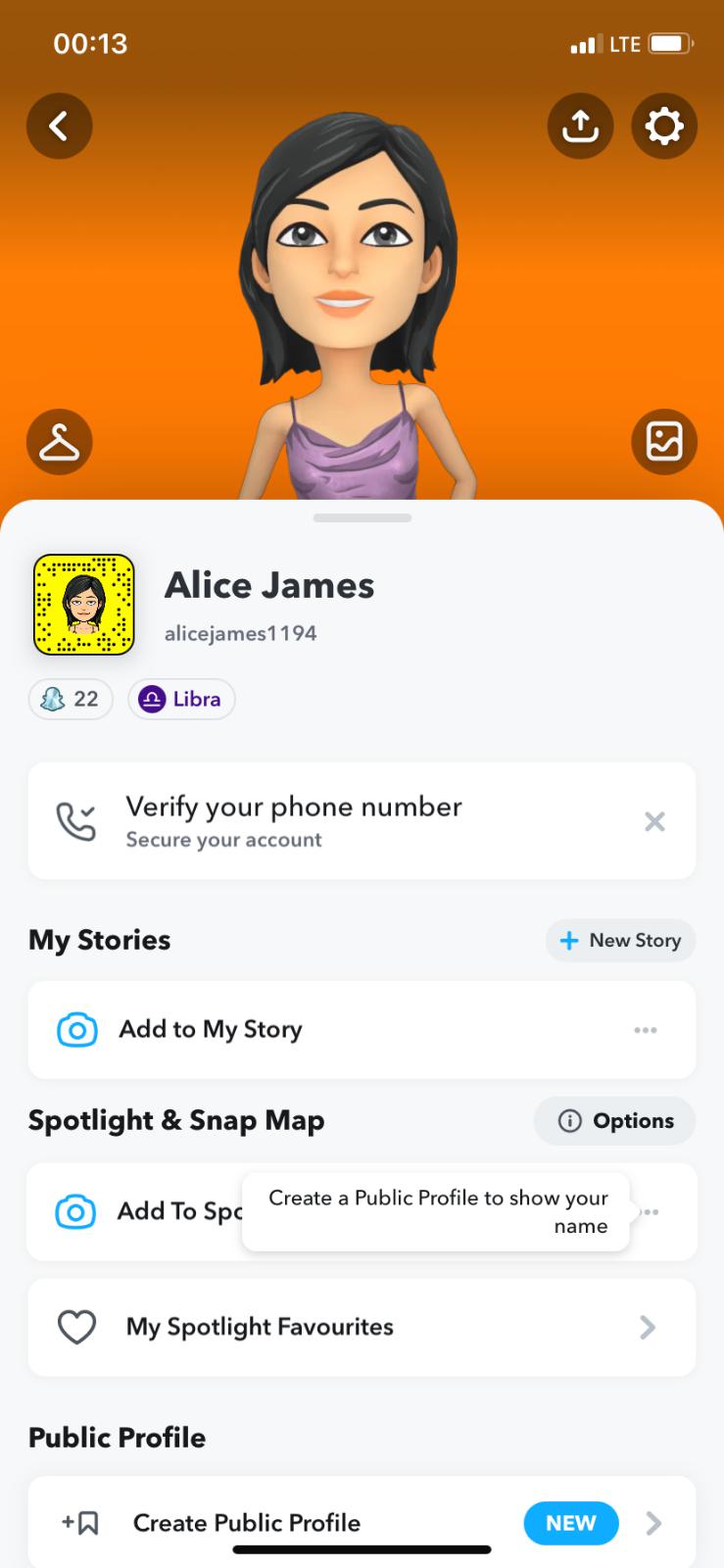Change the profile background image
This screenshot has height=1568, width=724.
(664, 442)
